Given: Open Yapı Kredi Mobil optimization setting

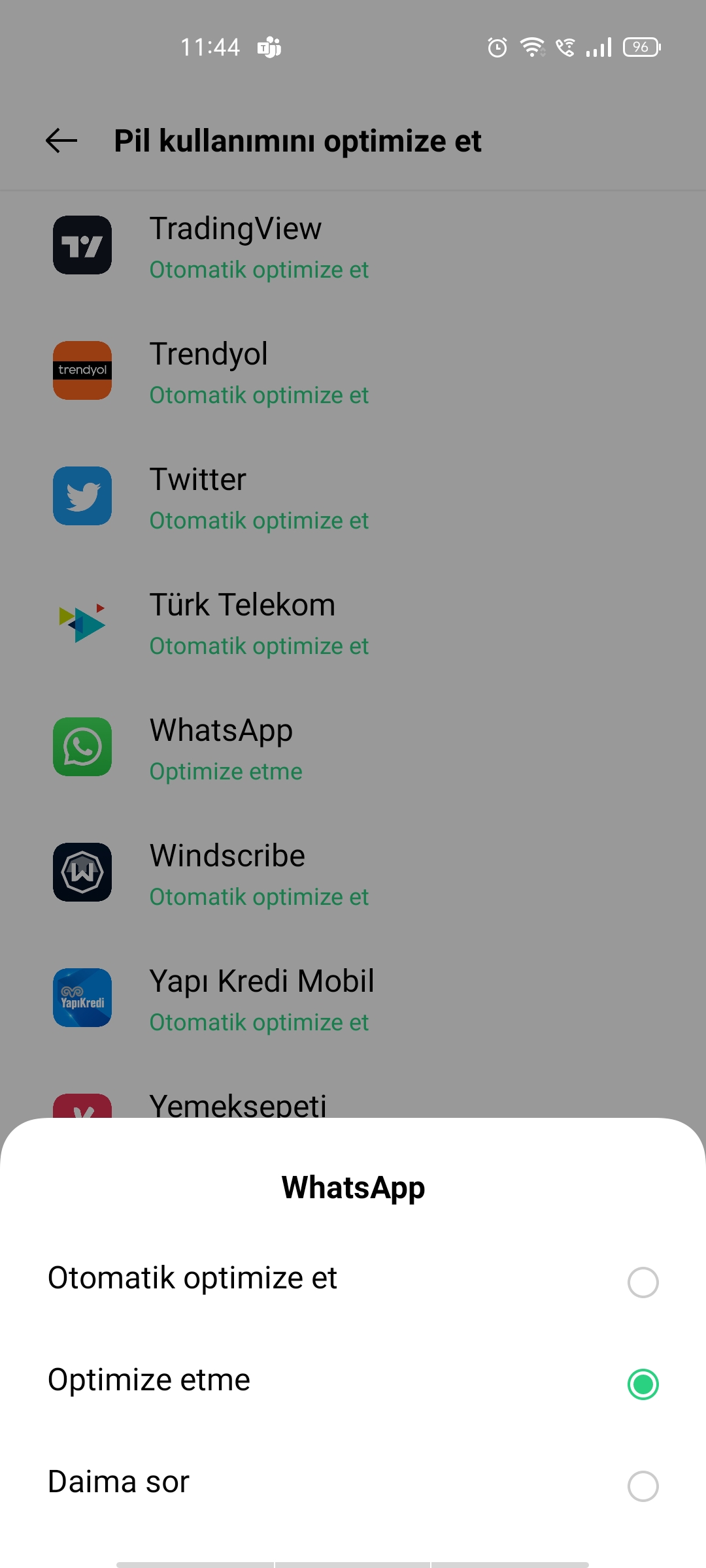Looking at the screenshot, I should point(353,1000).
